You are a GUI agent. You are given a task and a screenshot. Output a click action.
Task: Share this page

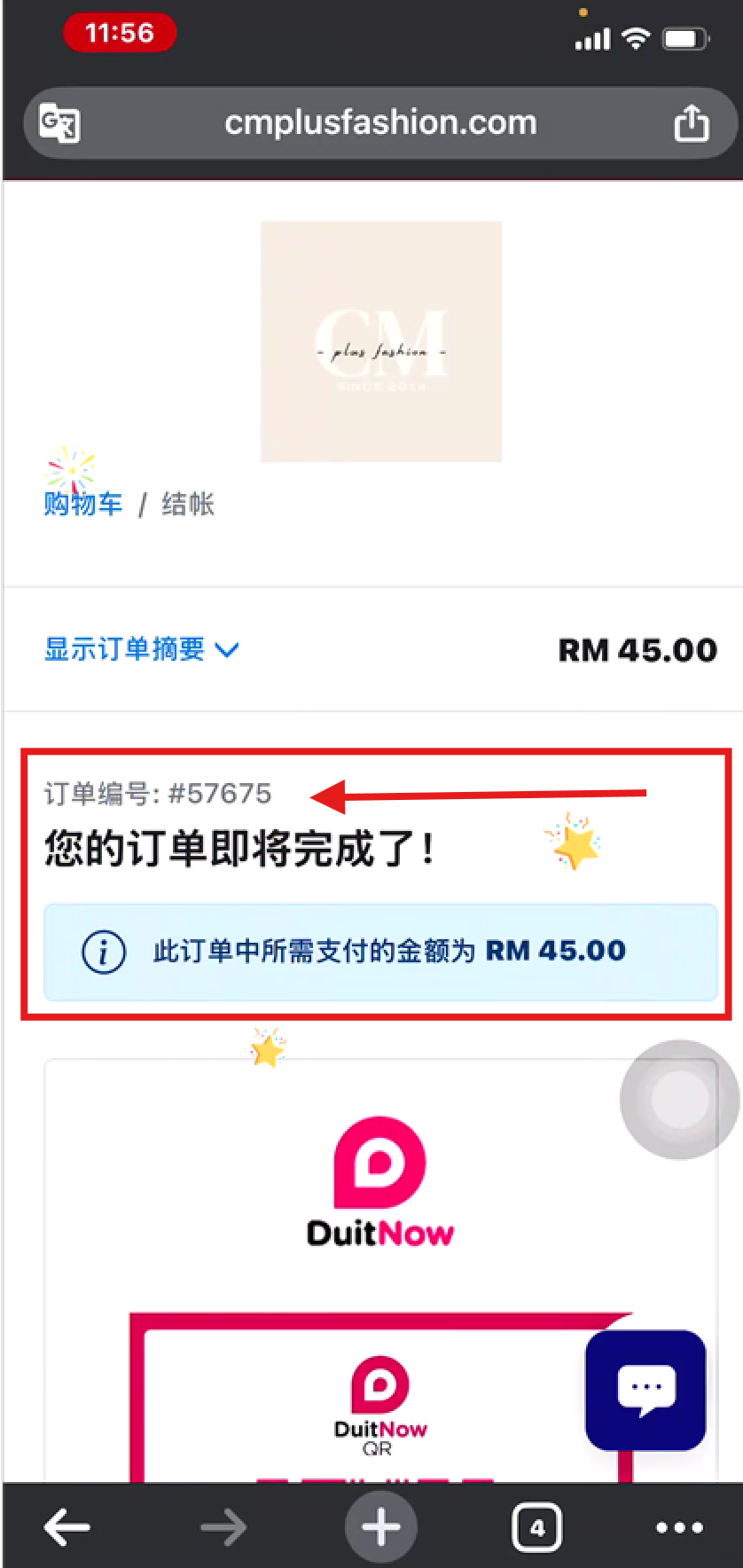point(692,122)
